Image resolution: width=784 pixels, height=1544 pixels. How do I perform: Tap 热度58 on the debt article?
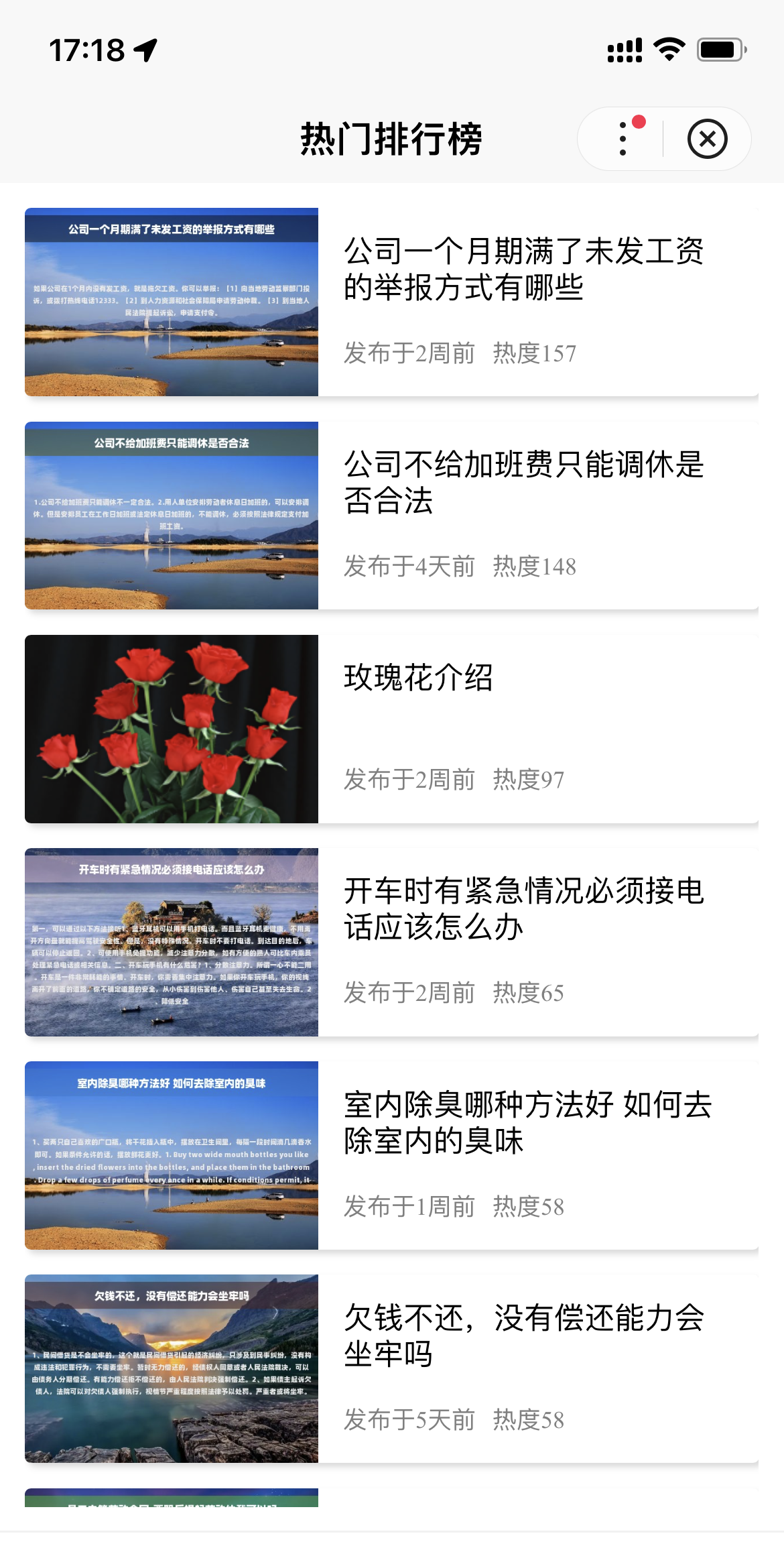click(x=529, y=1419)
